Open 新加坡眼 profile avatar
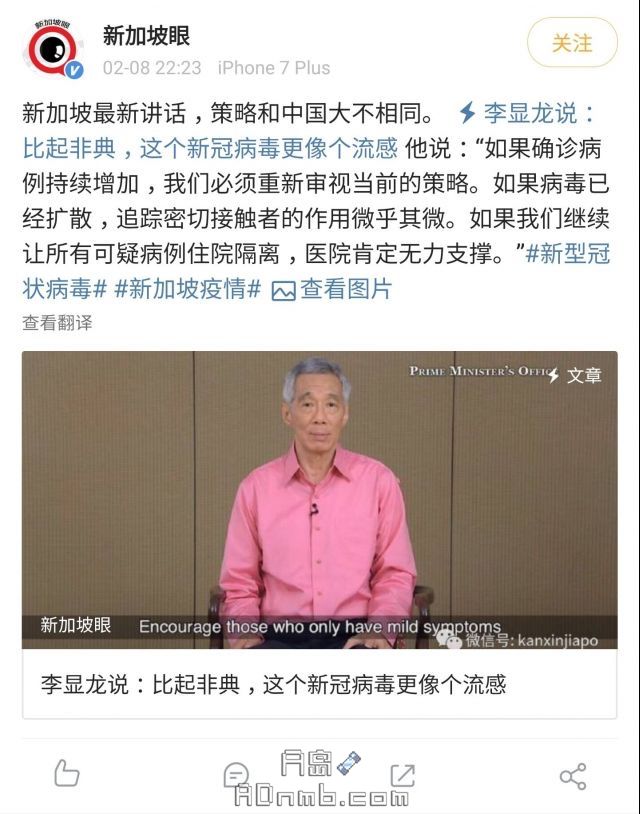Screen dimensions: 640x814 (x=53, y=49)
